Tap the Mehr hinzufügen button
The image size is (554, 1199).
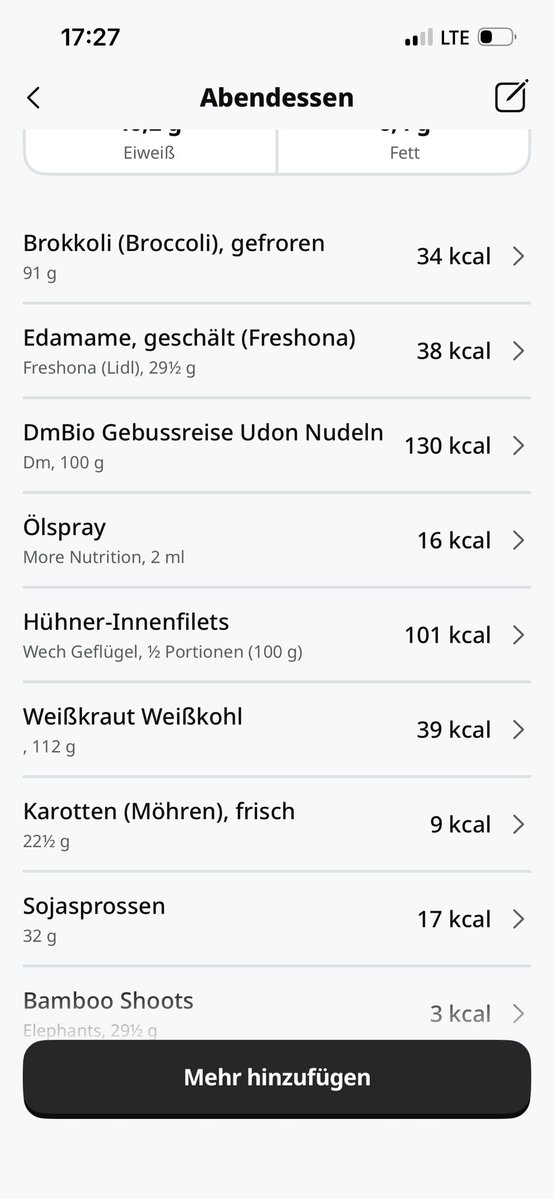coord(277,1078)
